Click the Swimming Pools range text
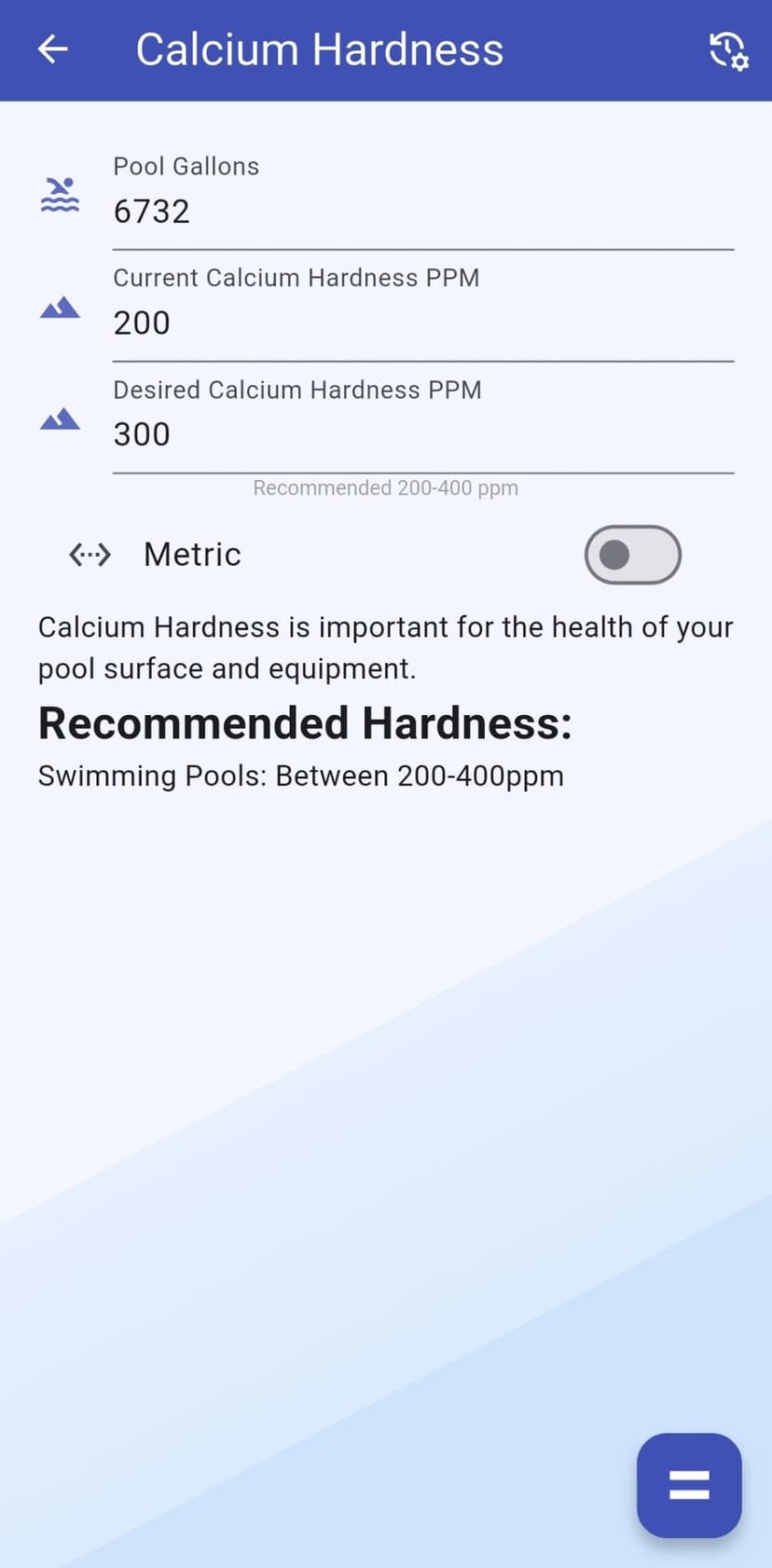 pyautogui.click(x=300, y=776)
